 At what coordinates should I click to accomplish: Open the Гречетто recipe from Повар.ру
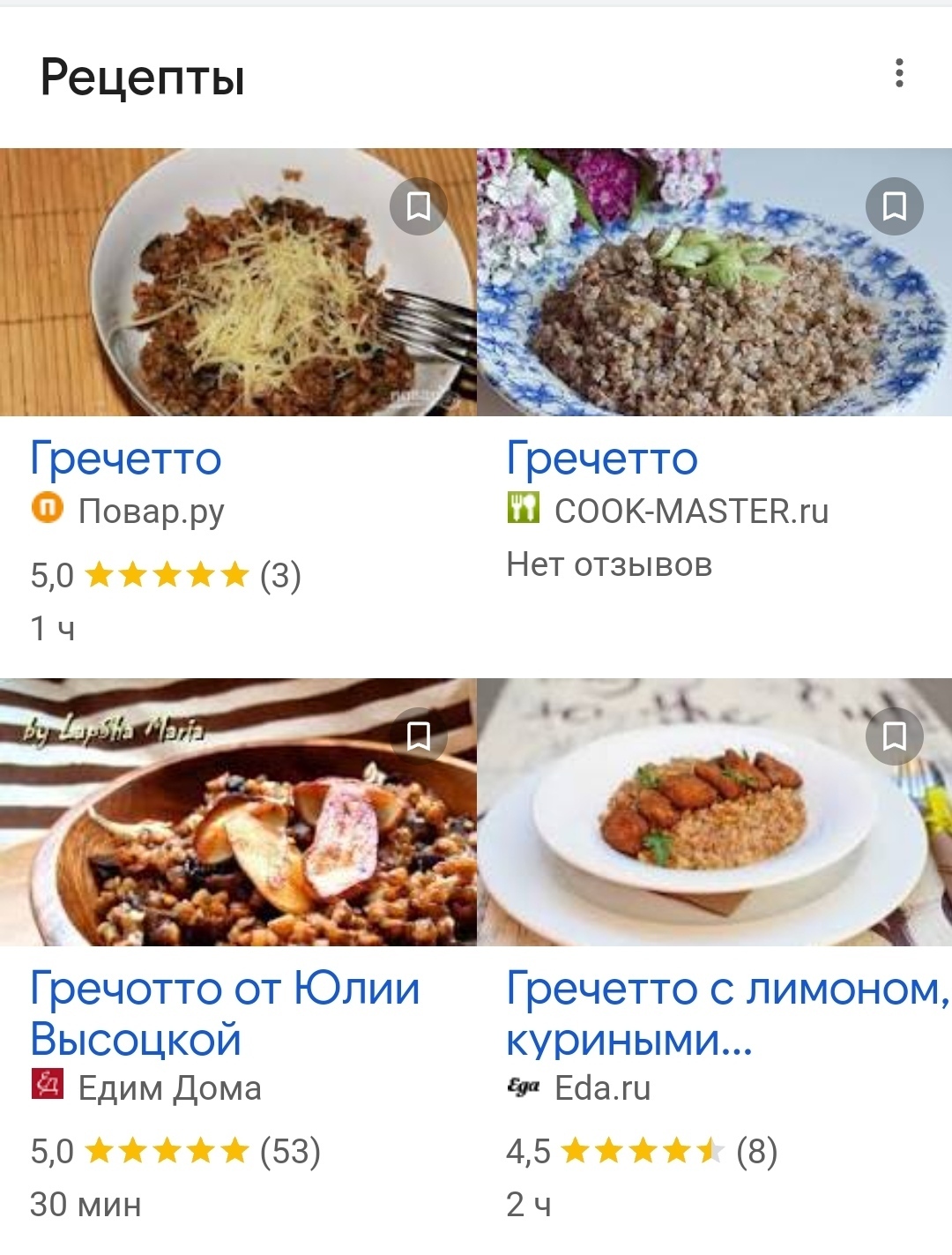coord(126,459)
